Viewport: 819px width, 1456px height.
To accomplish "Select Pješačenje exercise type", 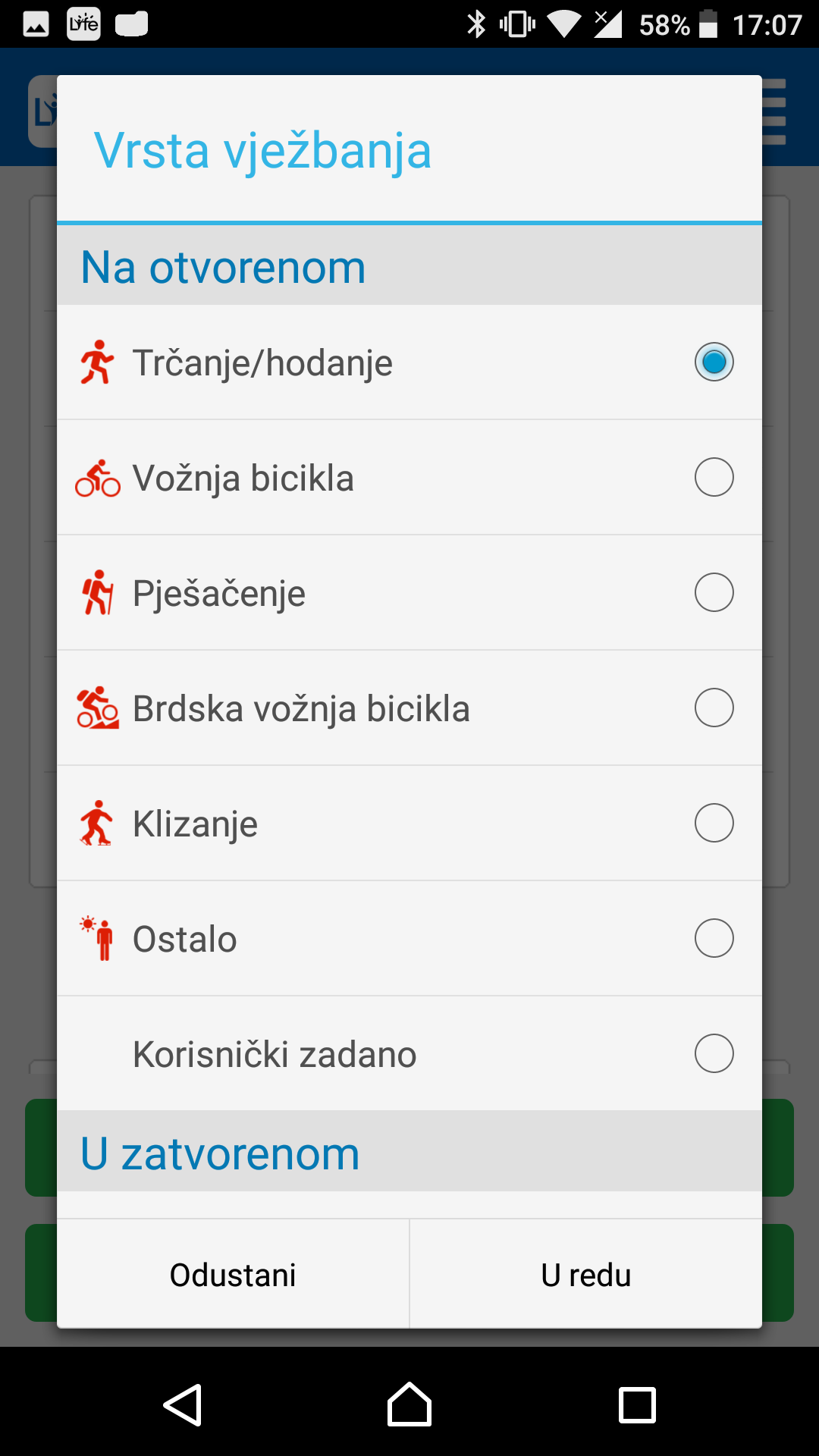I will [x=409, y=593].
